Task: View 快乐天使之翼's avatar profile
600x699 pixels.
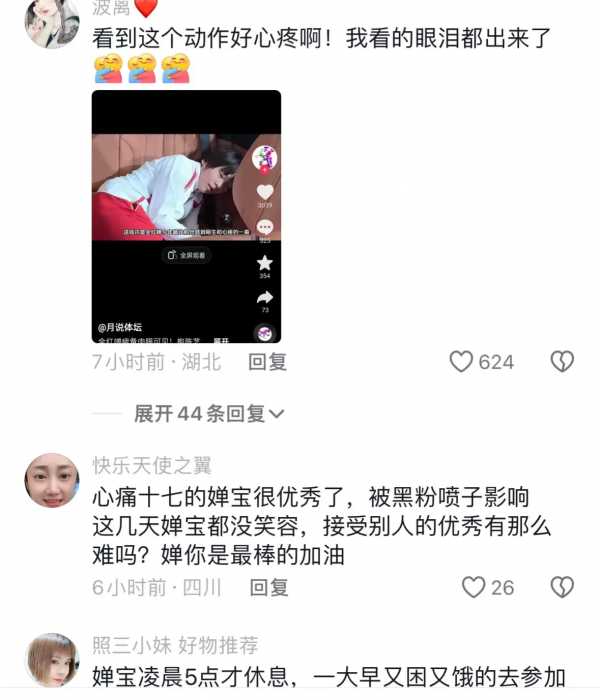Action: pos(52,481)
